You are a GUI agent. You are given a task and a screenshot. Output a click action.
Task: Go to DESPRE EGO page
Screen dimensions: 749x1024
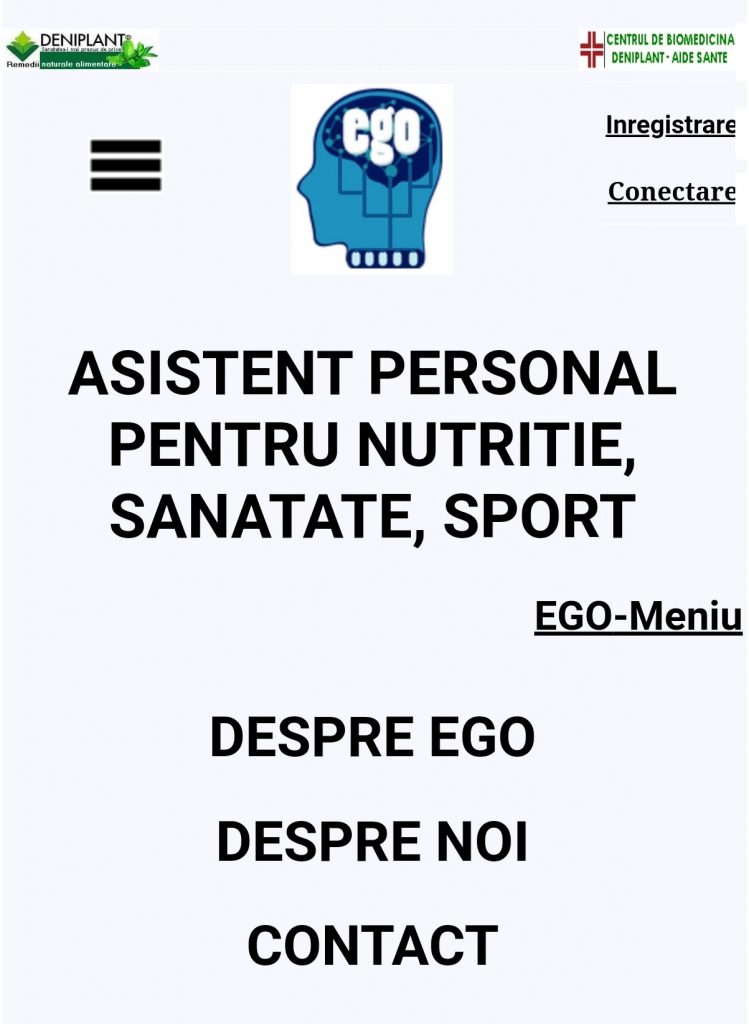pos(372,738)
